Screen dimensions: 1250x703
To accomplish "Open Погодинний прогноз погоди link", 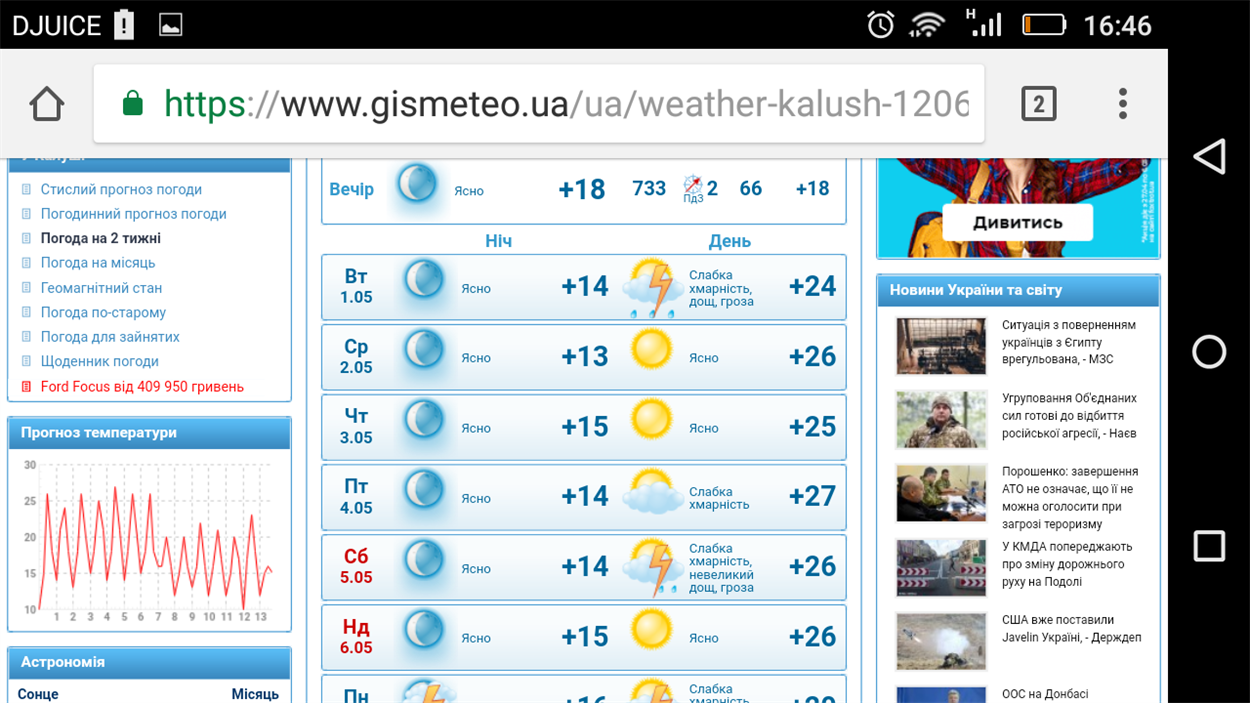I will coord(133,214).
